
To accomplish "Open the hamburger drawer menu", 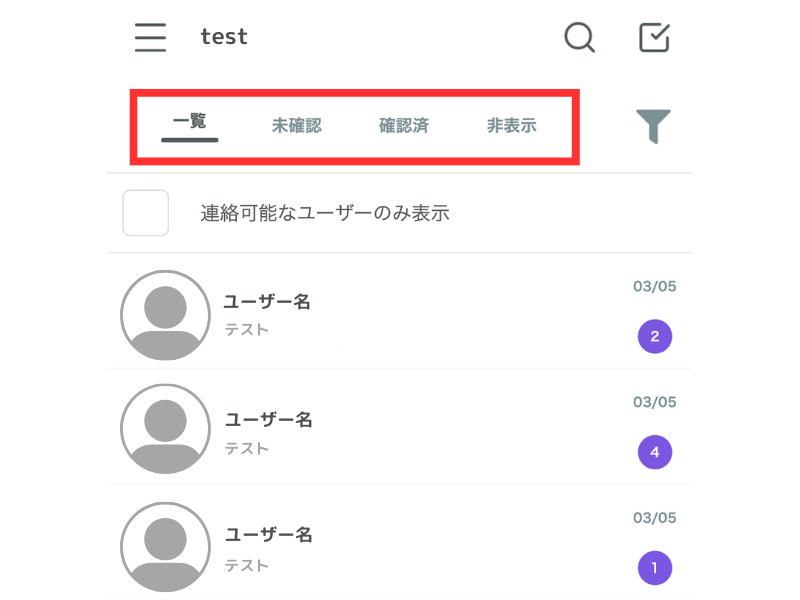I will tap(150, 37).
